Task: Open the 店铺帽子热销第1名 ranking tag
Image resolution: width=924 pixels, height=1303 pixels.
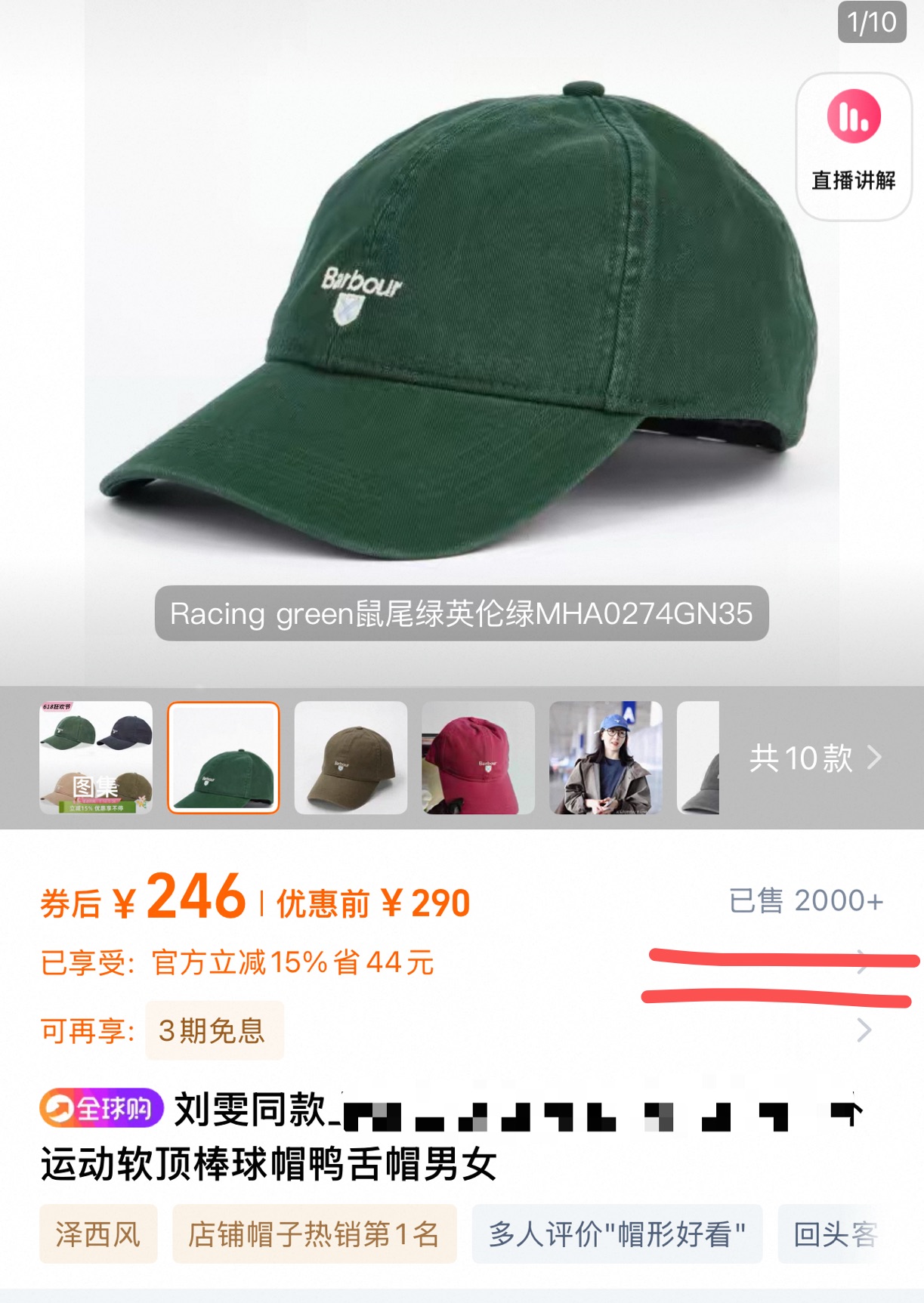Action: click(314, 1234)
